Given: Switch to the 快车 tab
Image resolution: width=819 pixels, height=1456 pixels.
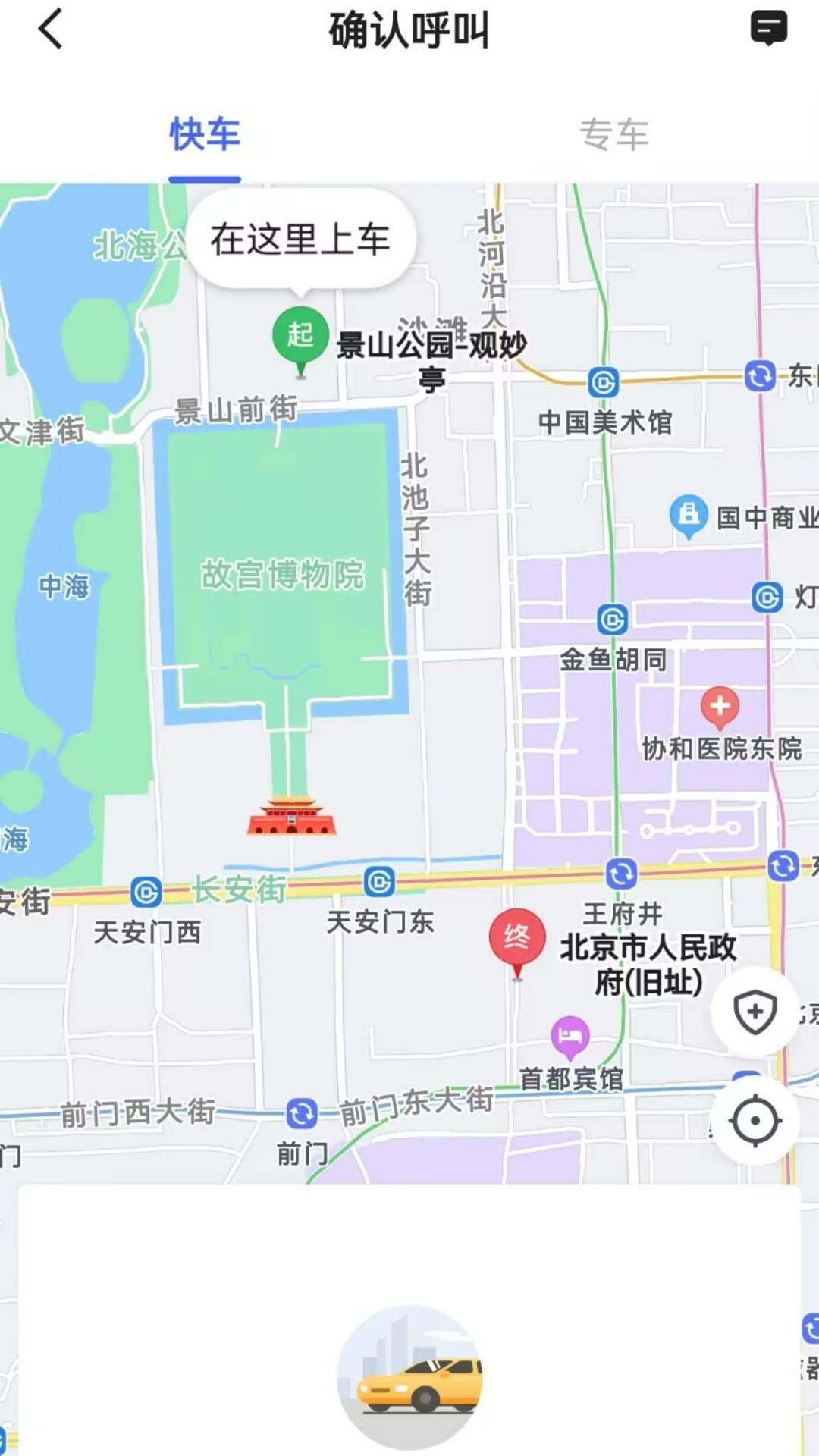Looking at the screenshot, I should coord(205,135).
